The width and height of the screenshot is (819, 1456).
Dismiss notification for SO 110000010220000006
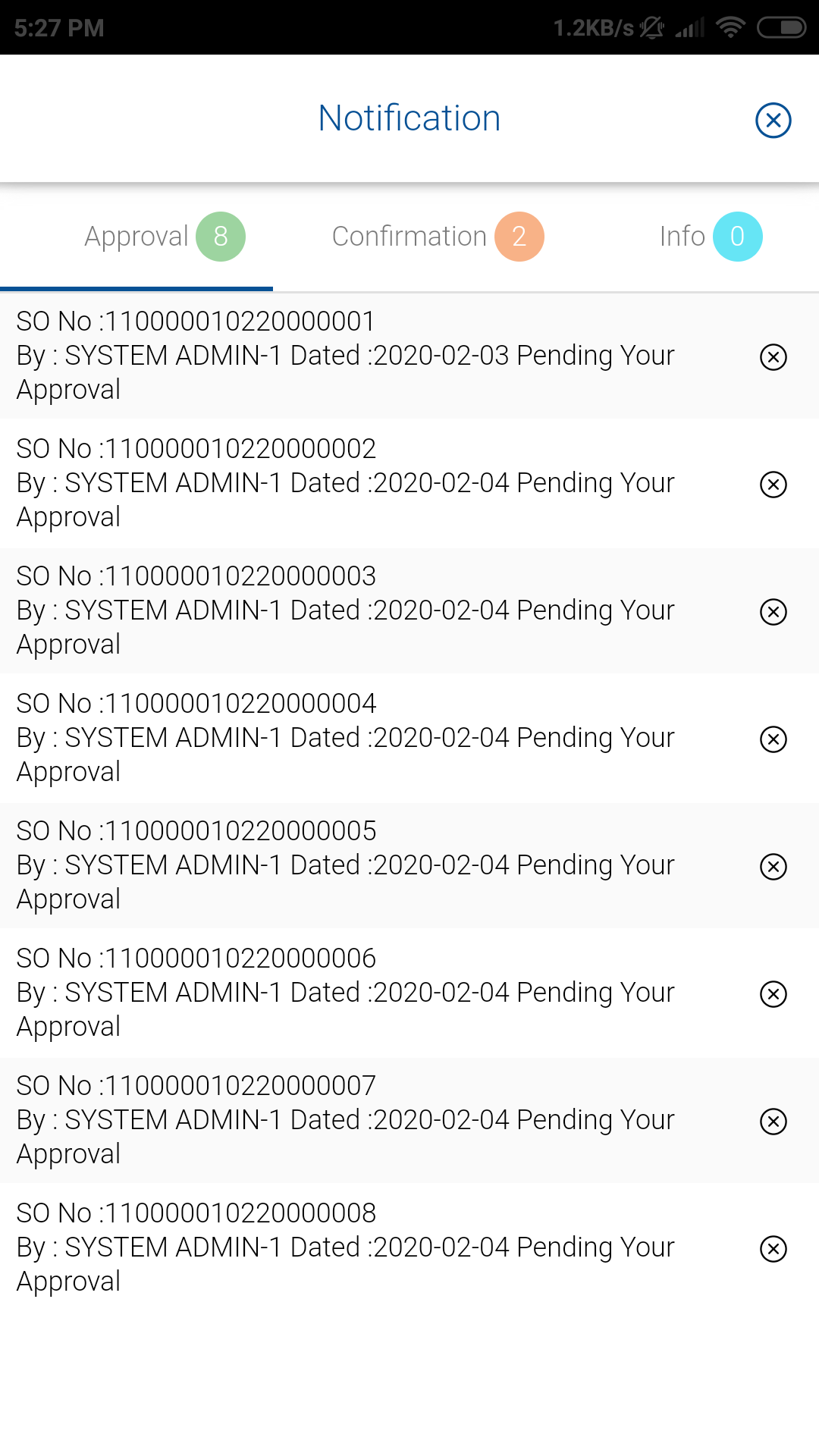773,993
